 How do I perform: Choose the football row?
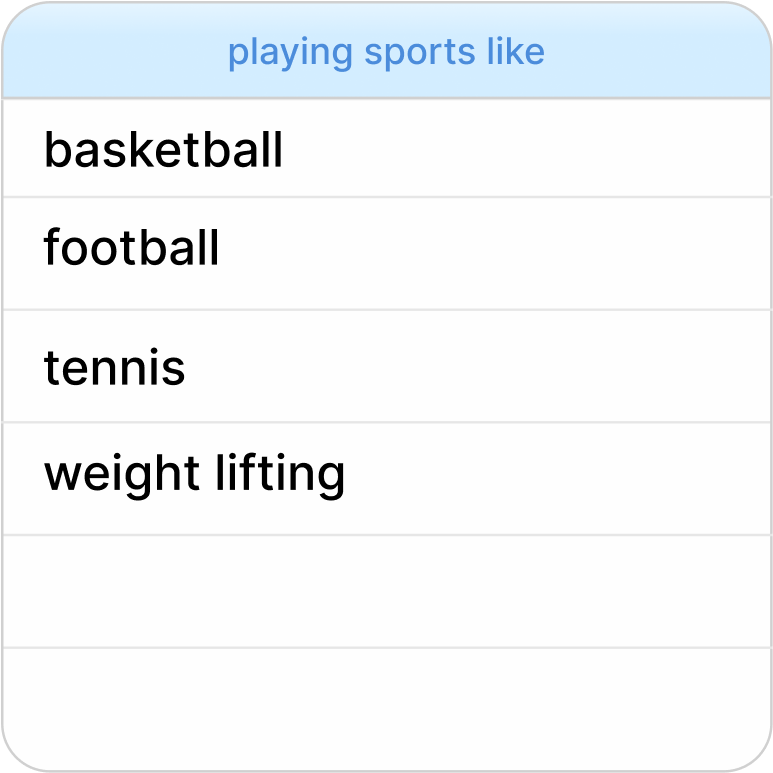(132, 249)
